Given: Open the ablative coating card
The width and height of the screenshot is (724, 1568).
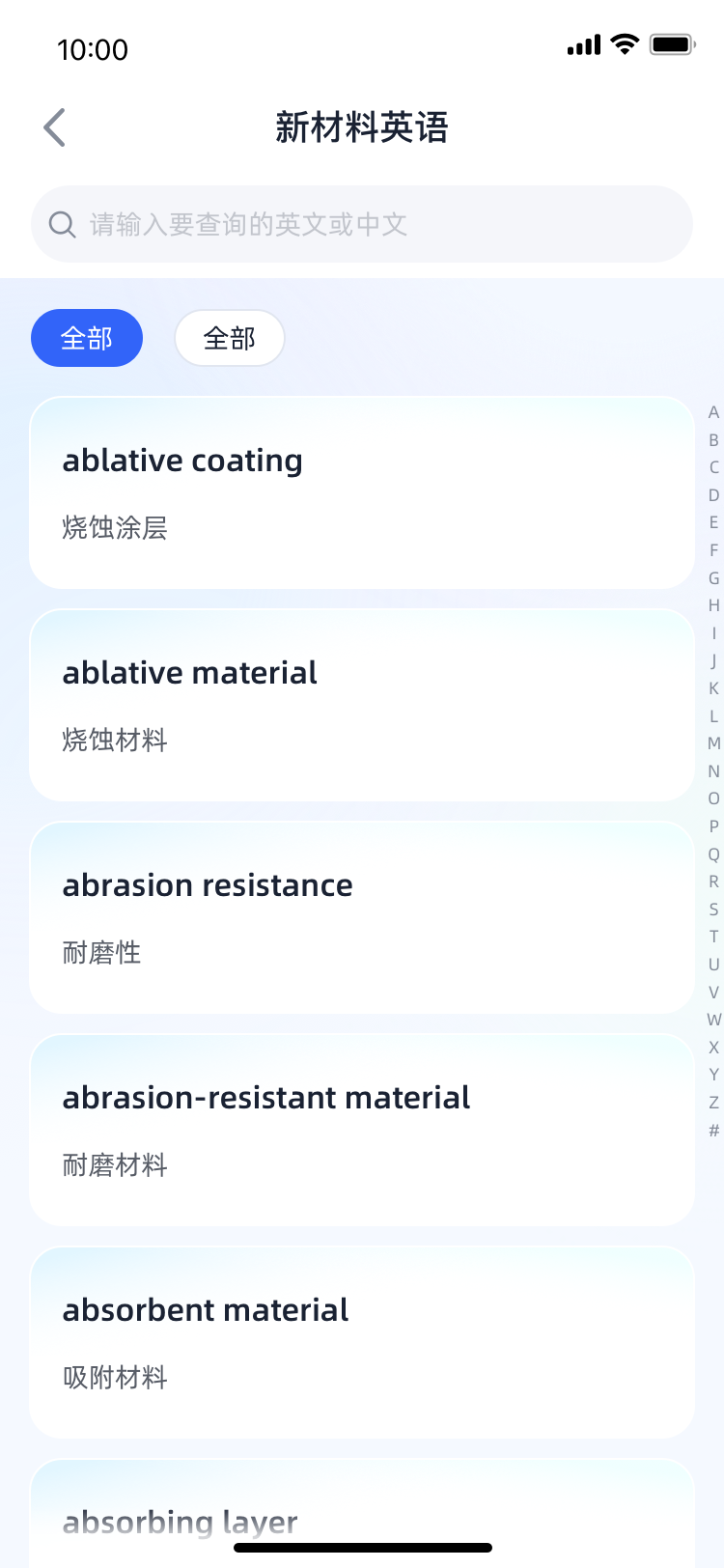Looking at the screenshot, I should click(362, 492).
